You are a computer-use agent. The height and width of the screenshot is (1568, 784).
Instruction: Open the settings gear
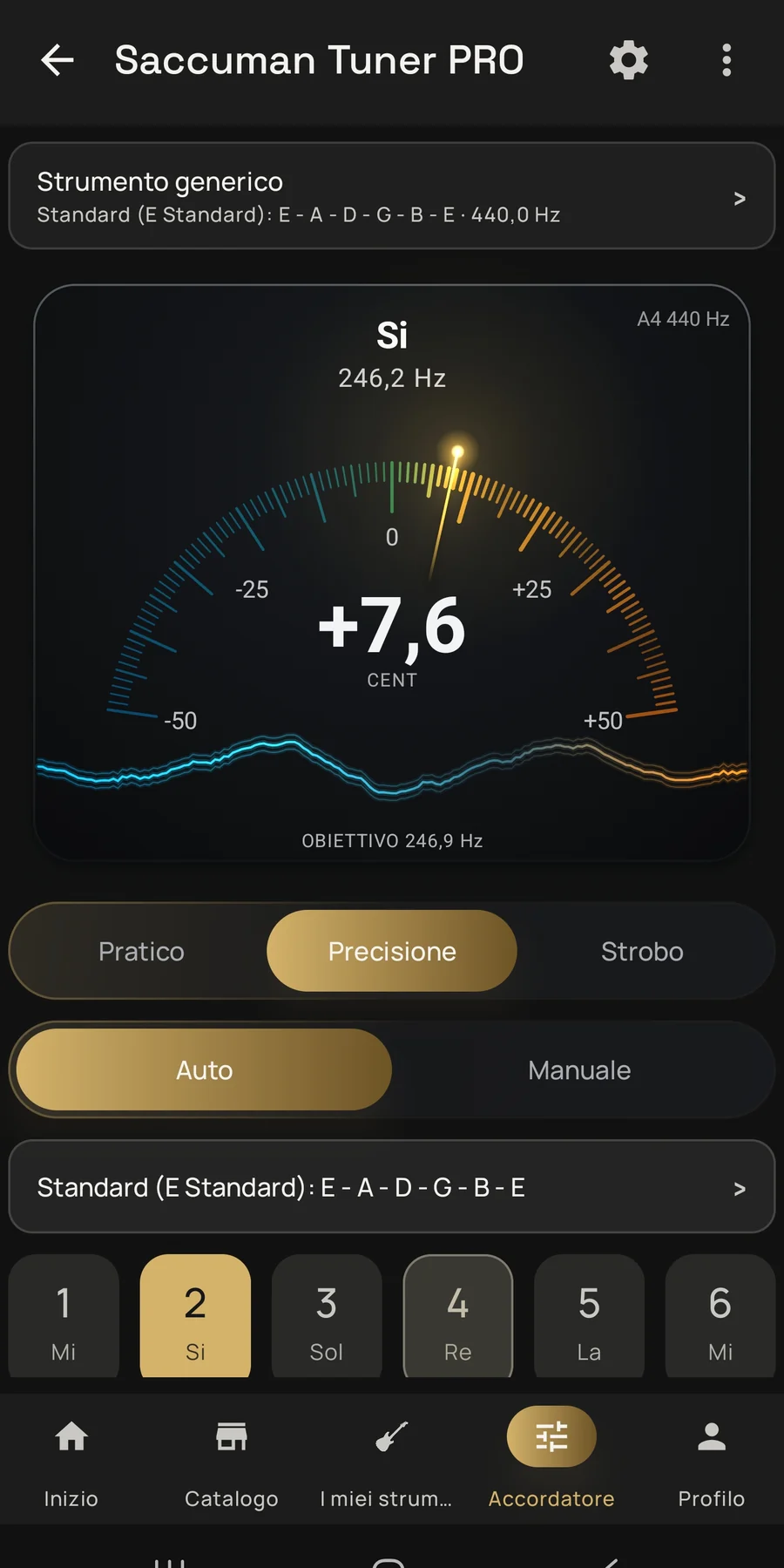[628, 60]
